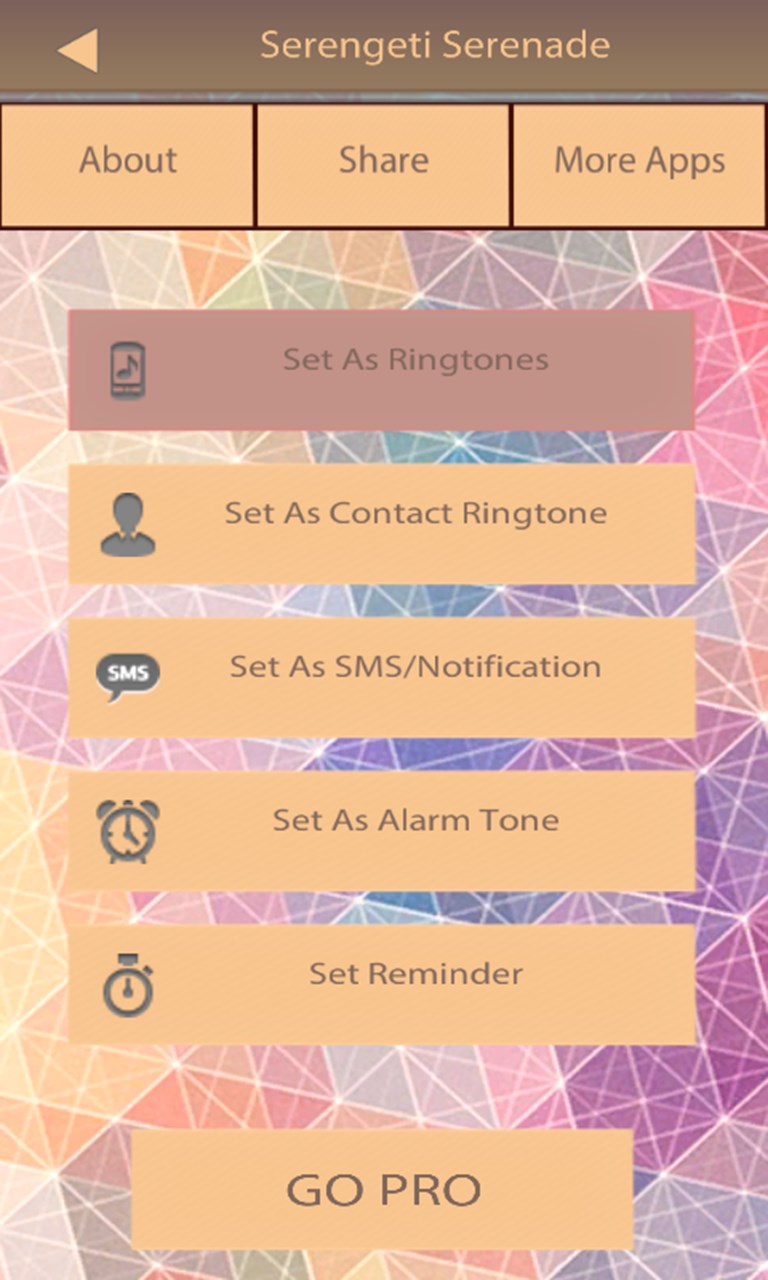Select Set As Ringtones
Screen dimensions: 768x1280
[381, 370]
